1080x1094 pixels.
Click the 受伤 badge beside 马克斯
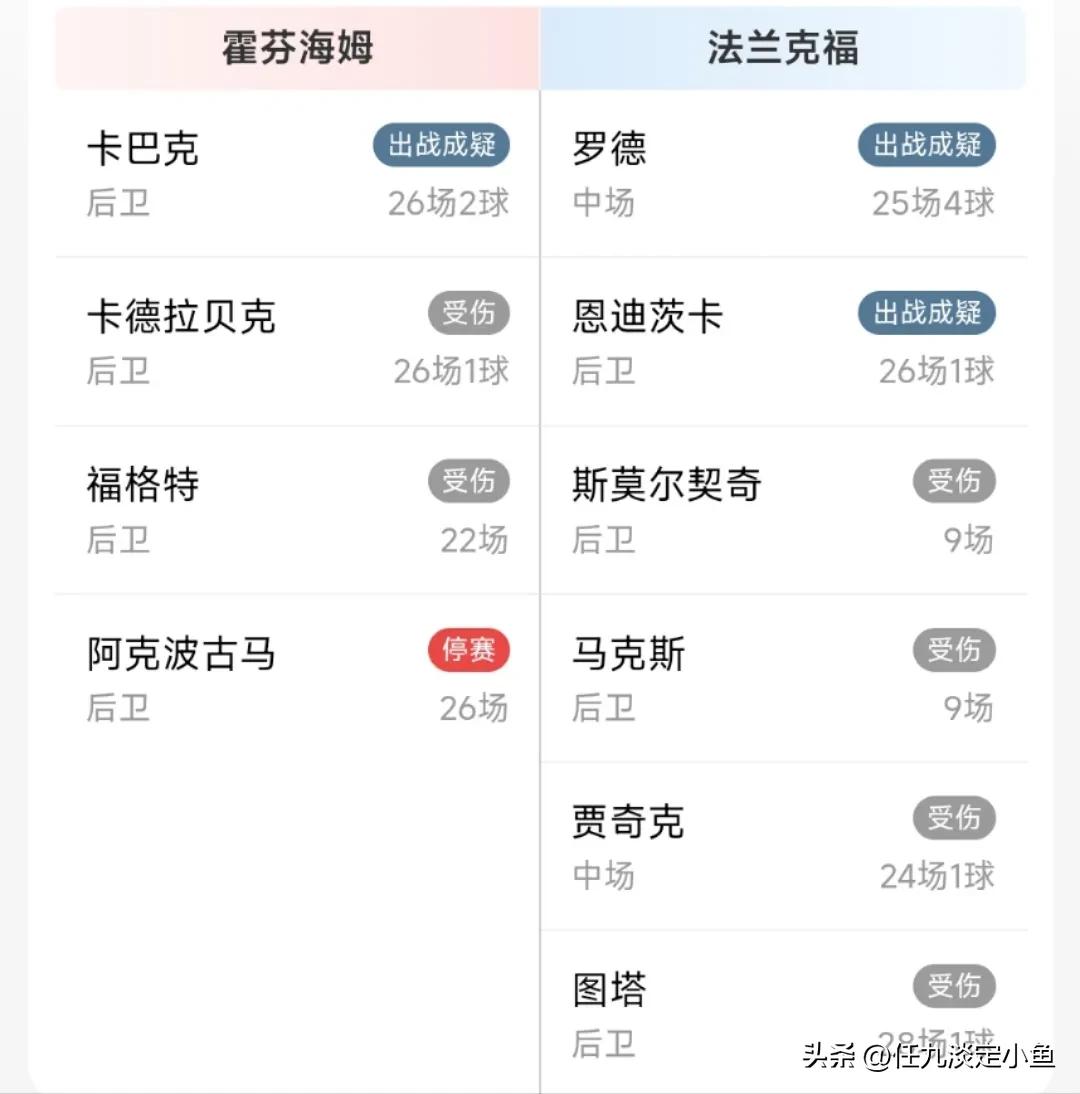[955, 650]
